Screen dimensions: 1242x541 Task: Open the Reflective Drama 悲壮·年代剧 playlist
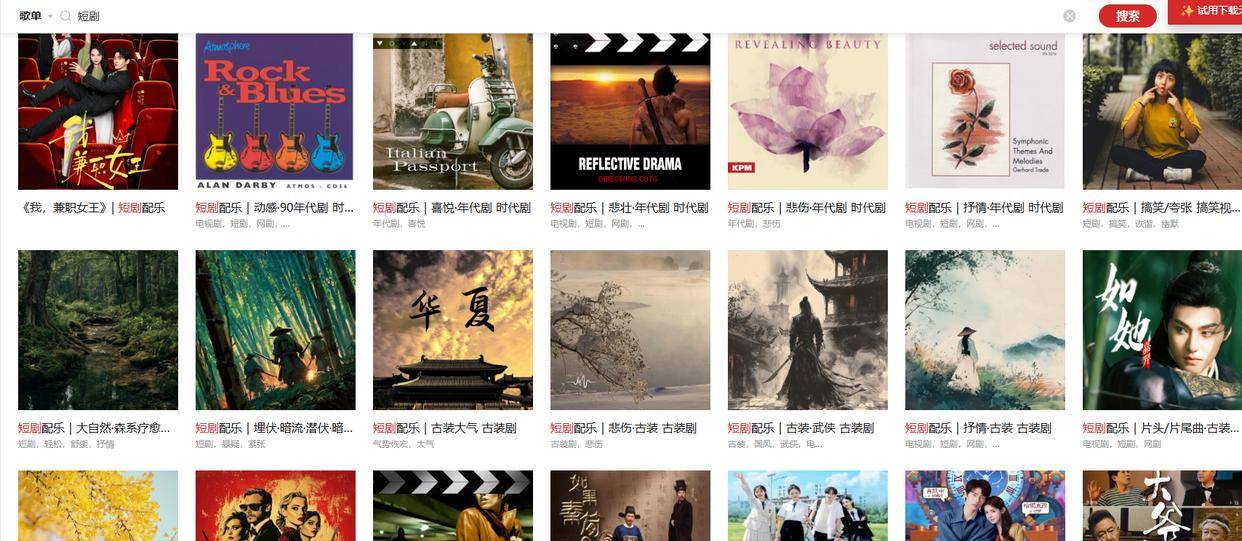pos(630,111)
